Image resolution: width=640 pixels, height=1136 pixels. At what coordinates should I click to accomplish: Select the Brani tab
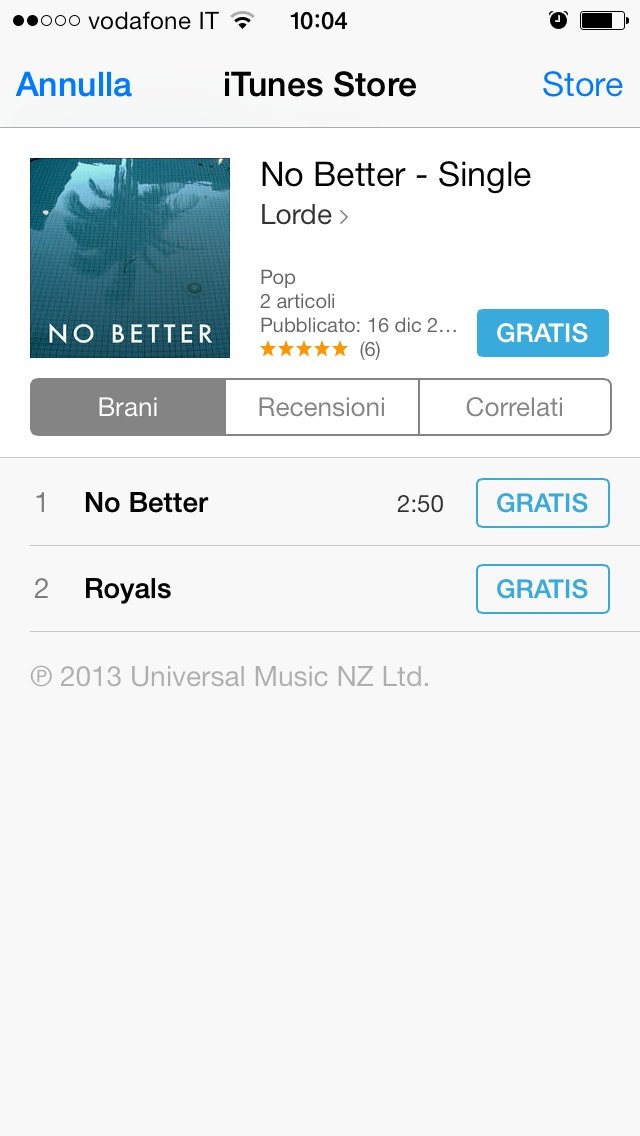128,407
